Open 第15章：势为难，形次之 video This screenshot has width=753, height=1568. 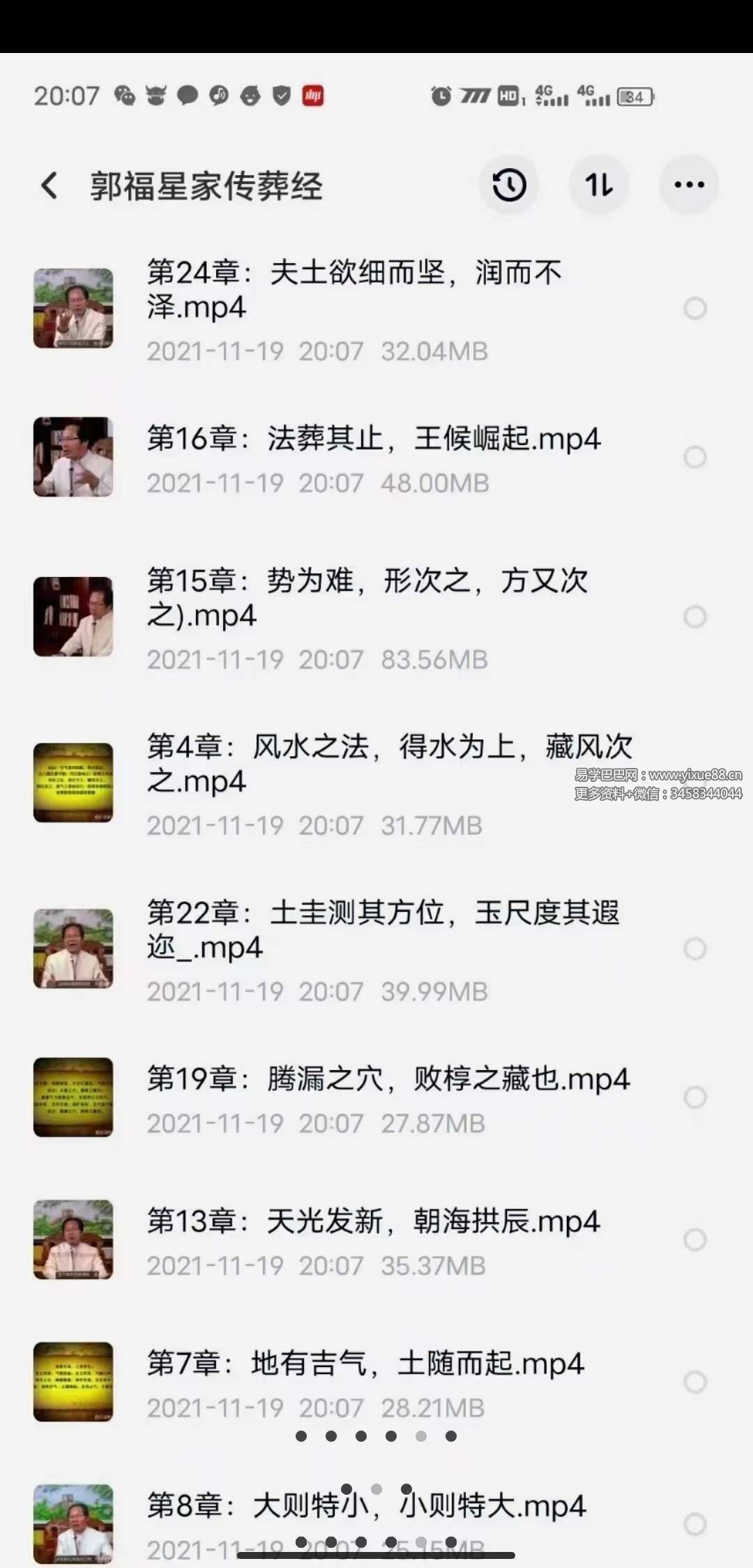click(367, 598)
